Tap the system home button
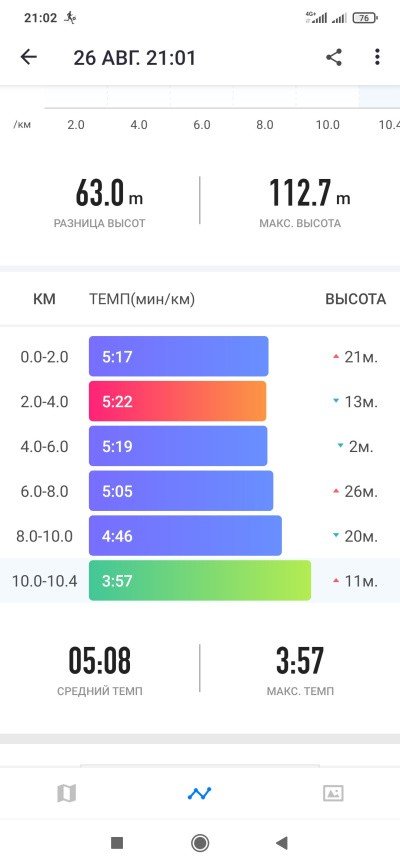 click(x=200, y=843)
